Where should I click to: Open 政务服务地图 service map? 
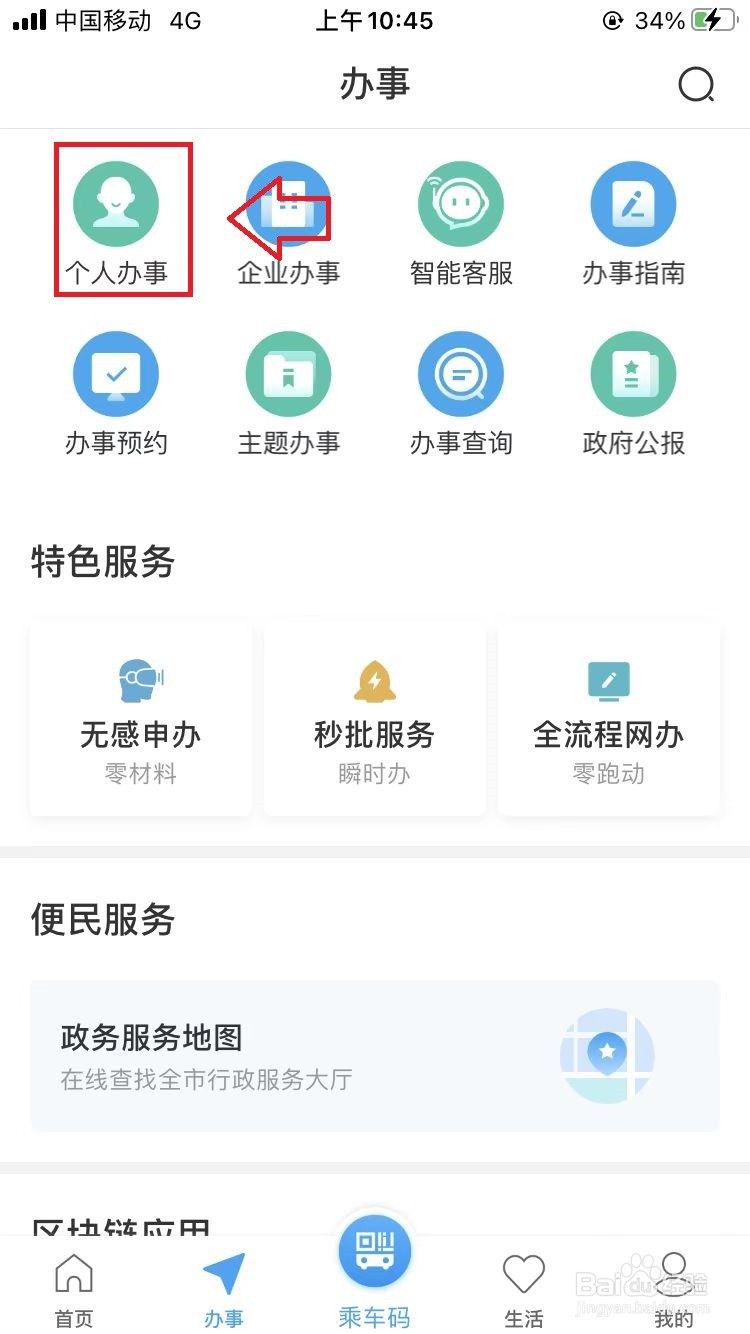375,1055
